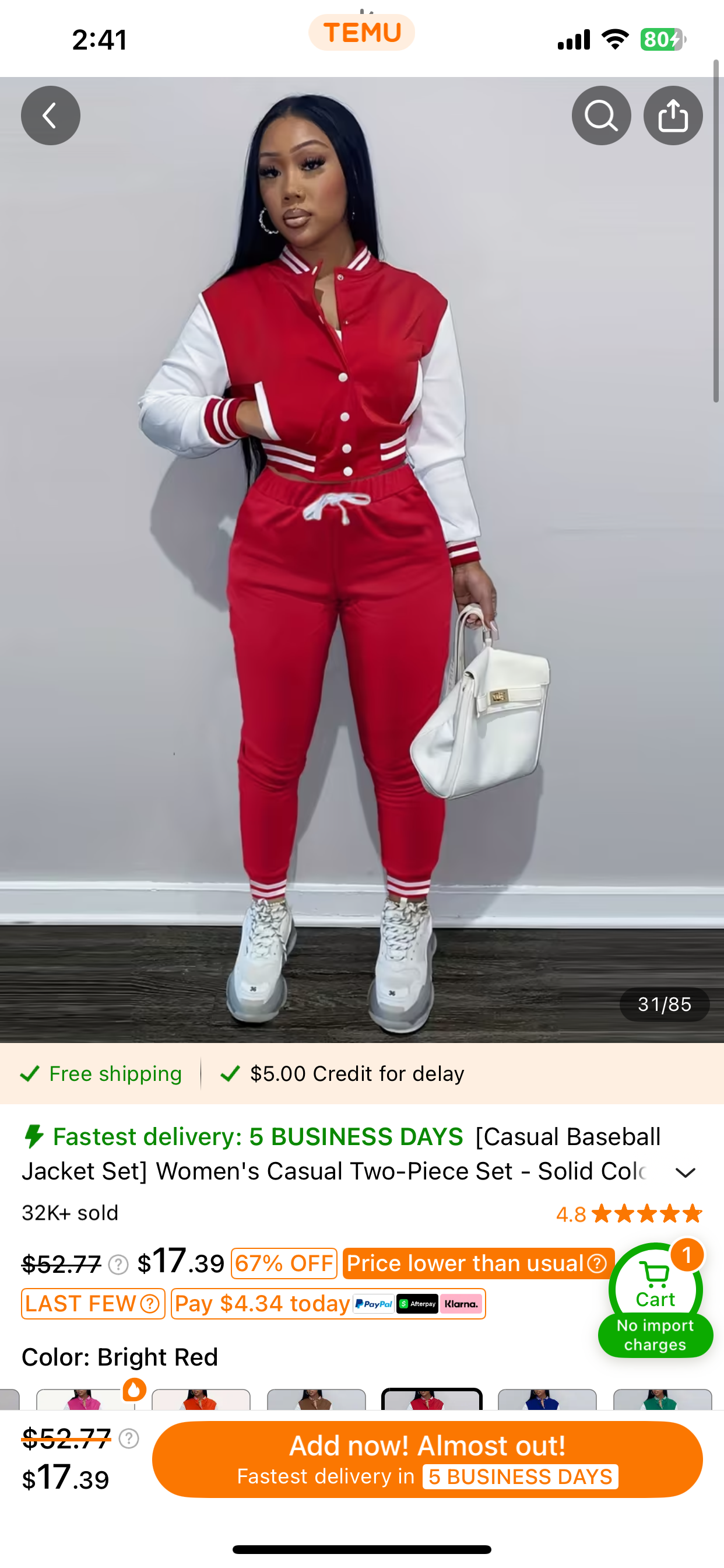View $5.00 Credit for delay details

pos(343,1074)
